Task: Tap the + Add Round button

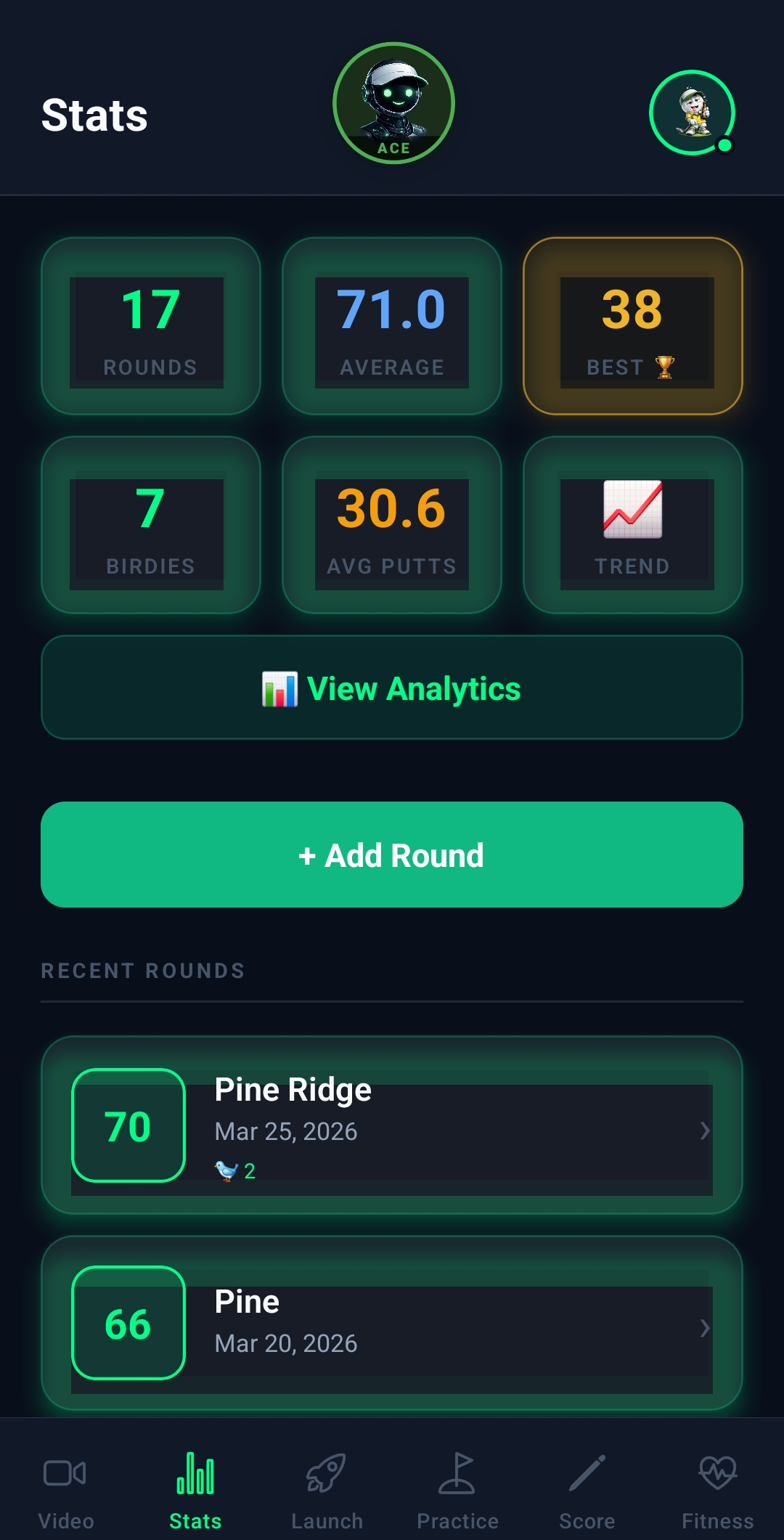Action: tap(392, 855)
